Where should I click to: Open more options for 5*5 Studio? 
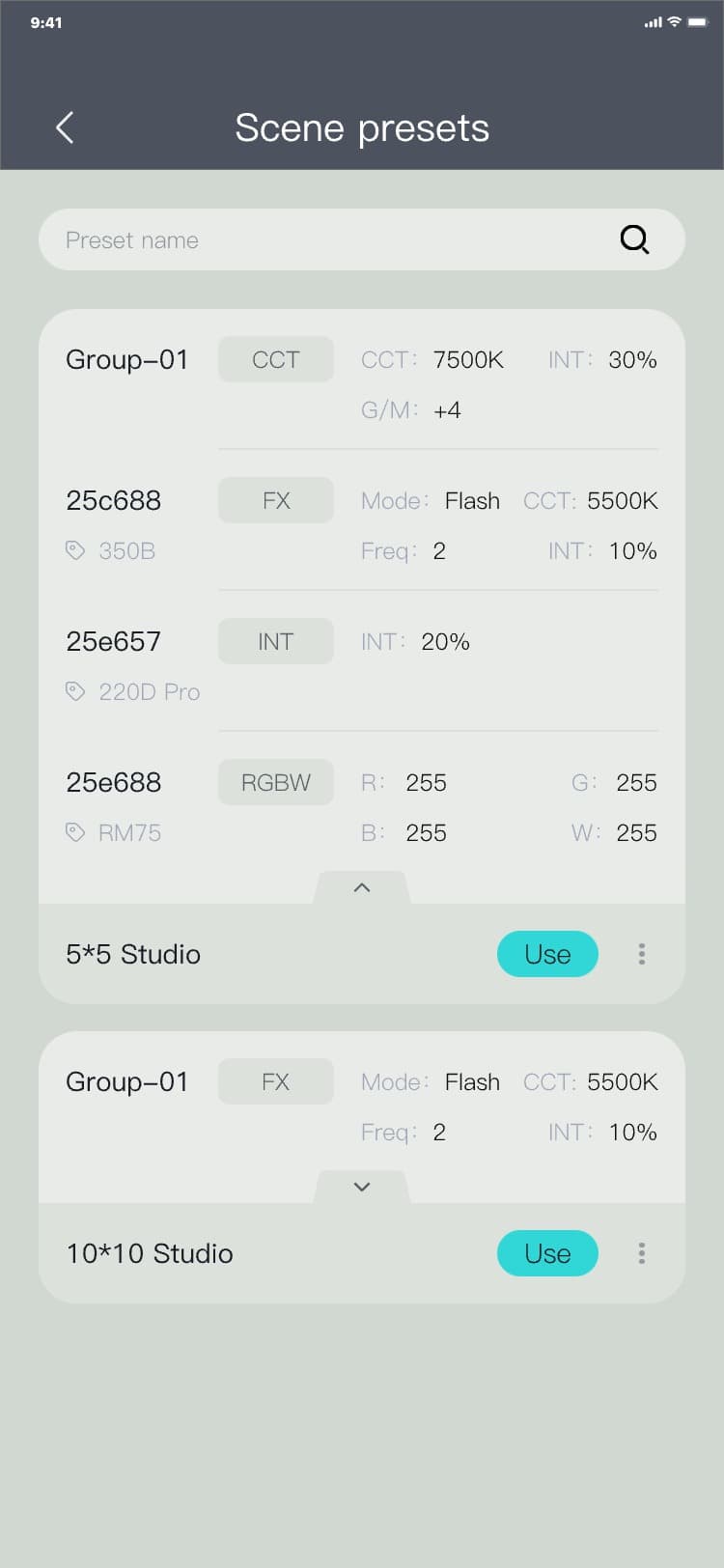(642, 954)
